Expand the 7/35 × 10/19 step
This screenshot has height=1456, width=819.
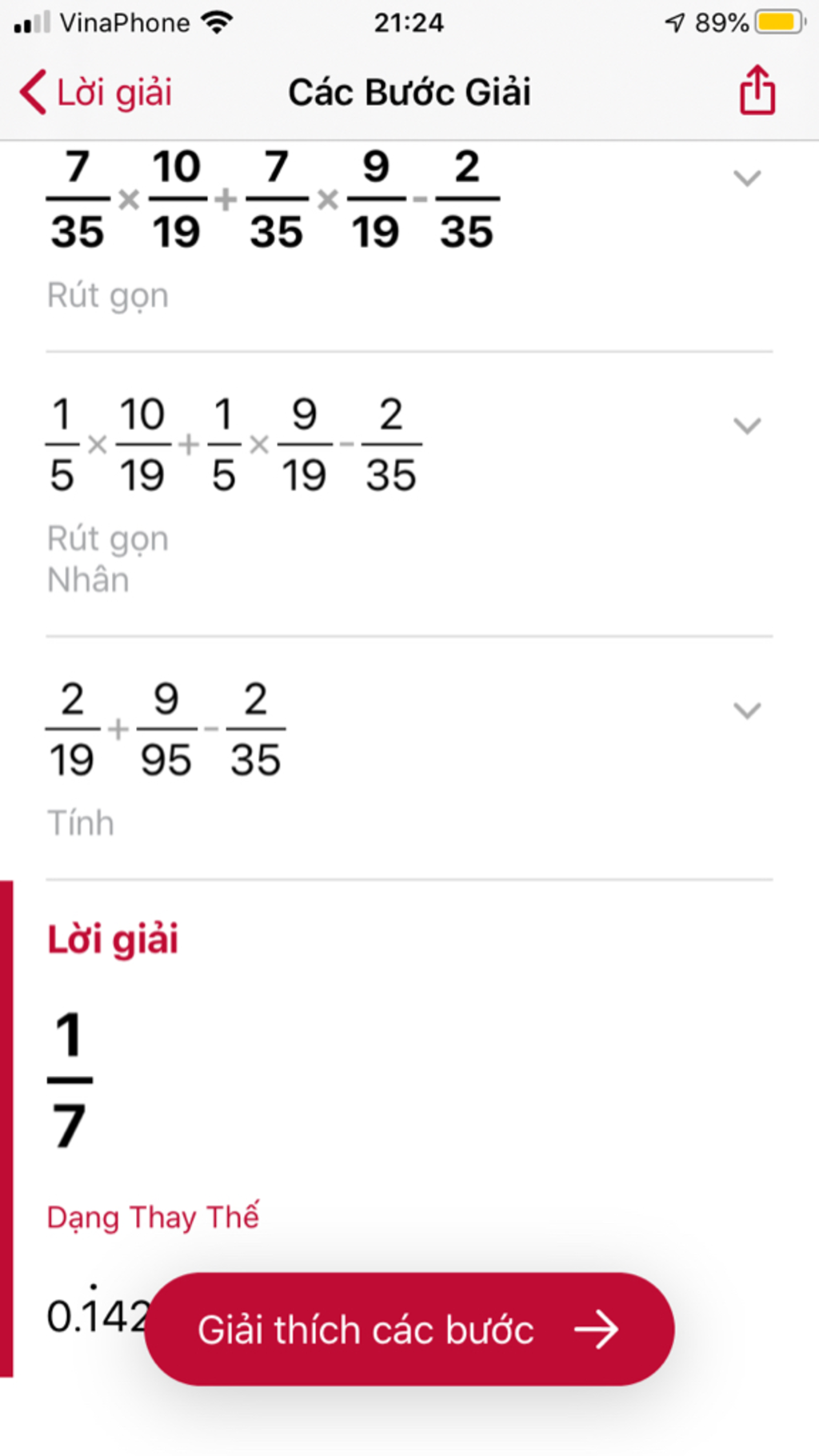click(747, 178)
